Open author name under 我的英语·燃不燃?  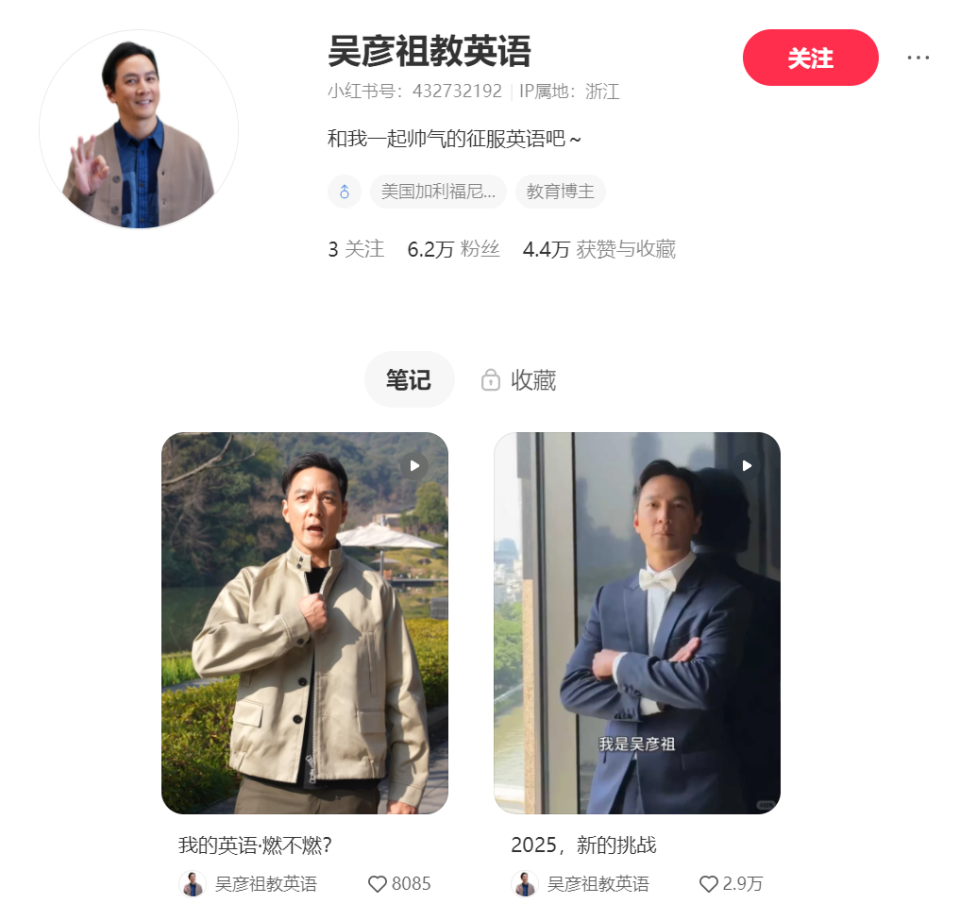[265, 884]
